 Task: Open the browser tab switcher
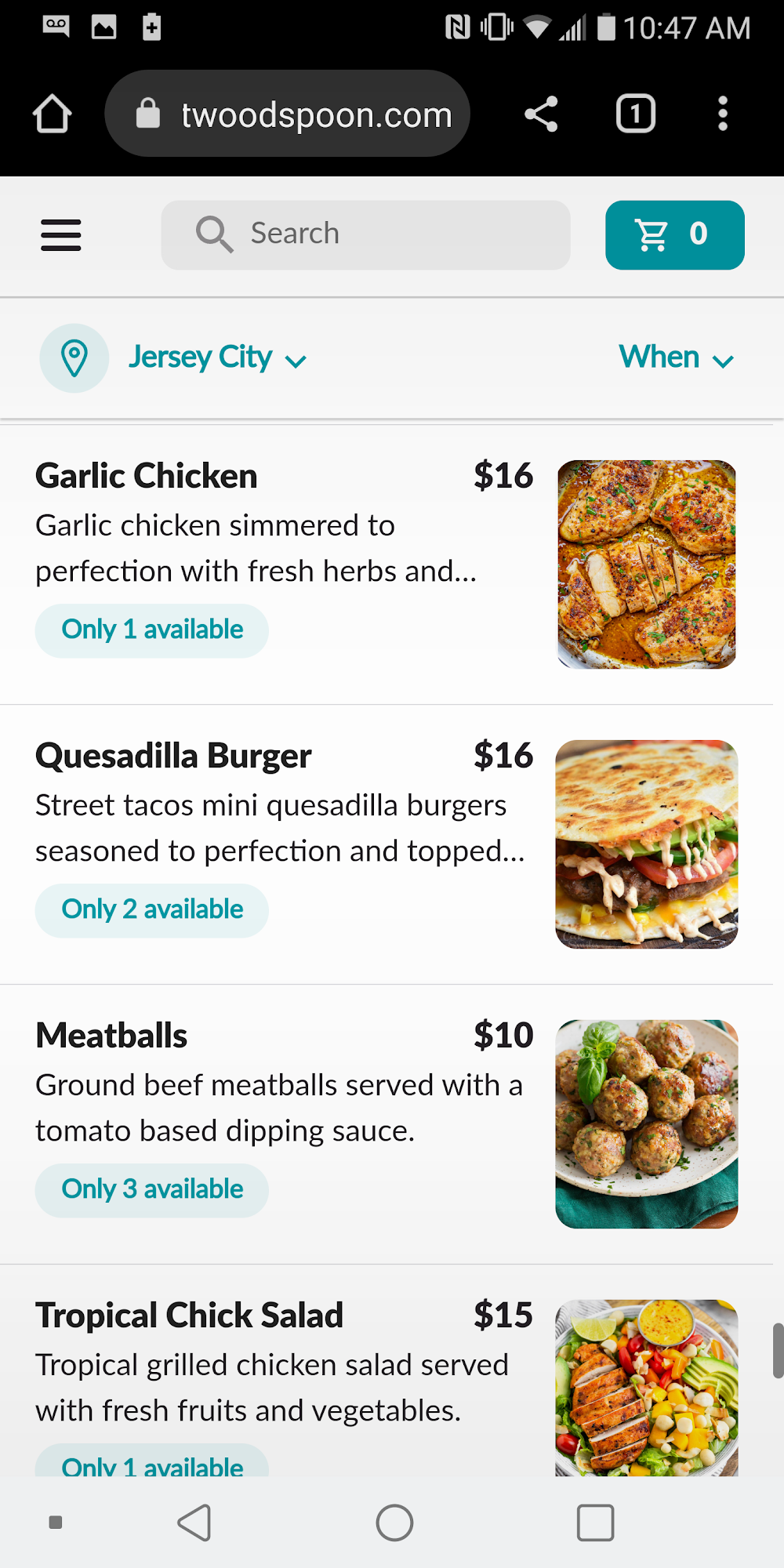635,114
